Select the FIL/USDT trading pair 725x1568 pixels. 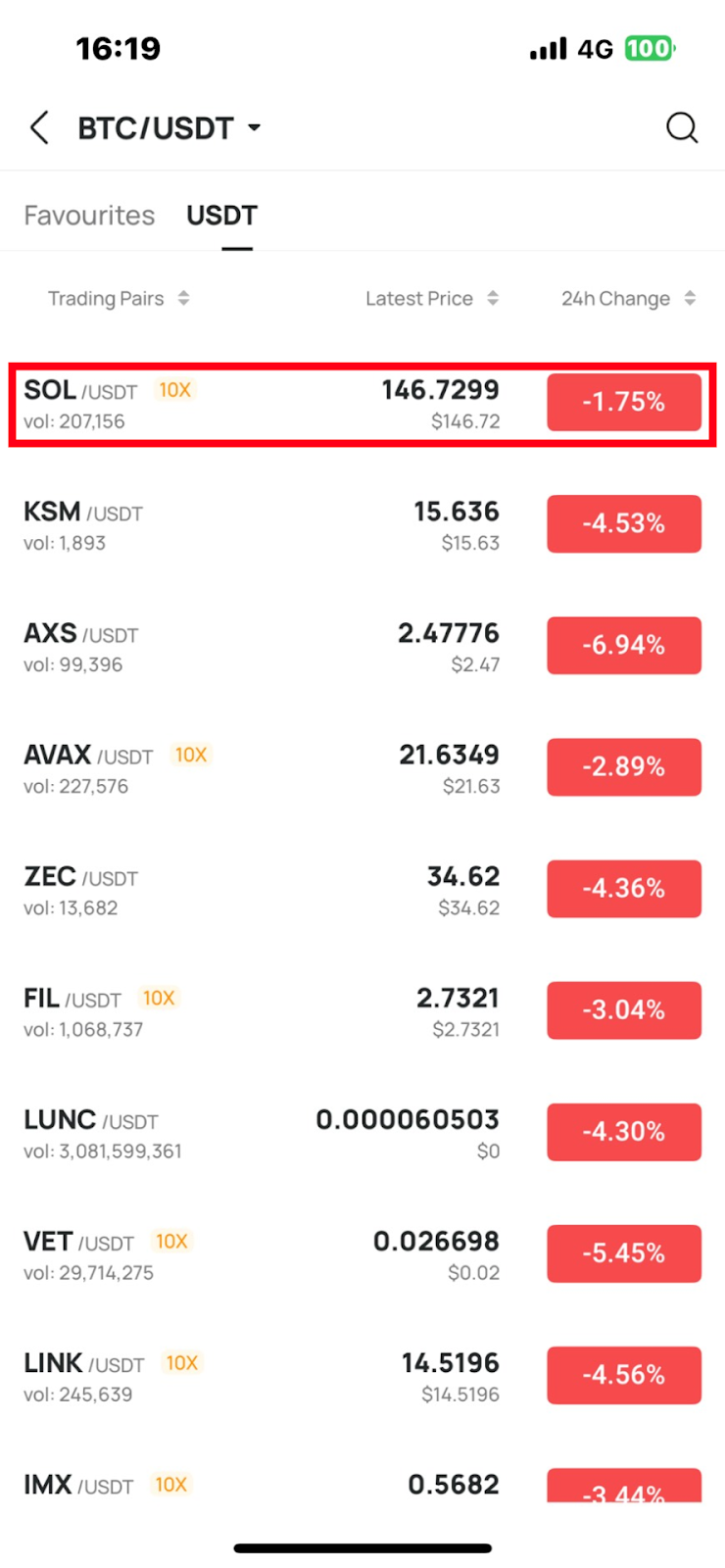point(362,1012)
